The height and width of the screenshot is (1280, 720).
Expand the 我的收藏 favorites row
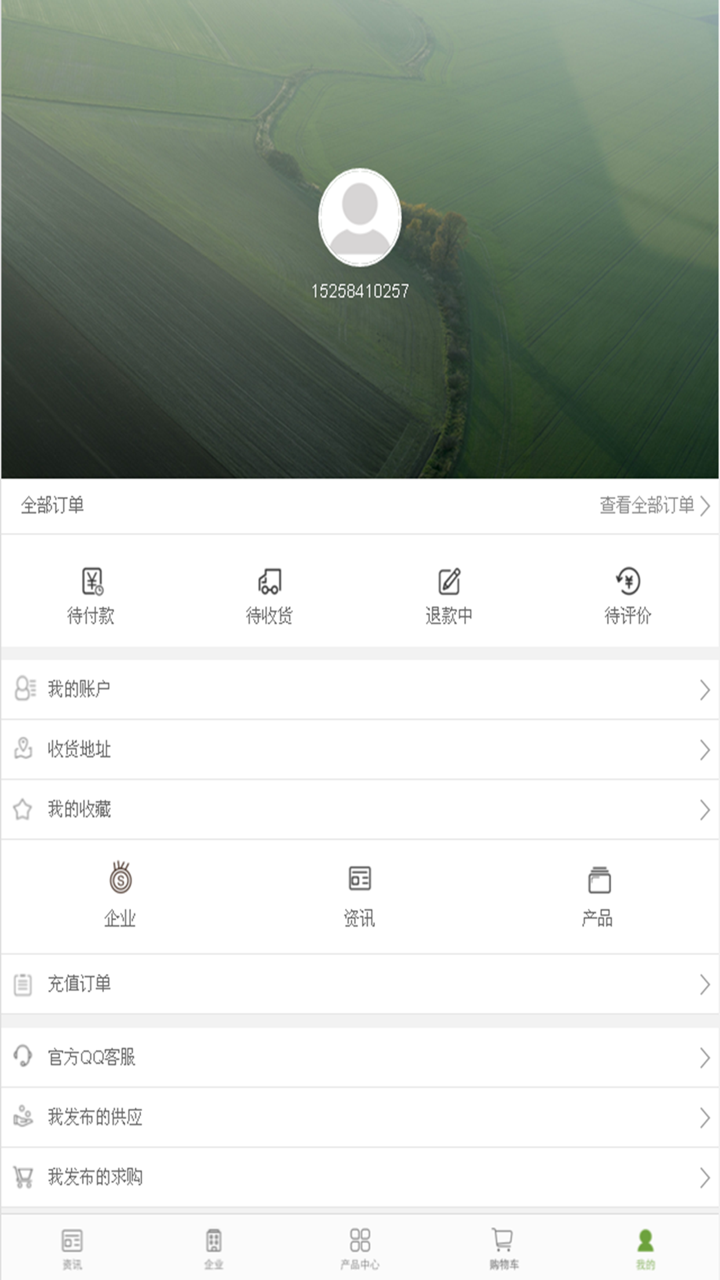tap(360, 810)
